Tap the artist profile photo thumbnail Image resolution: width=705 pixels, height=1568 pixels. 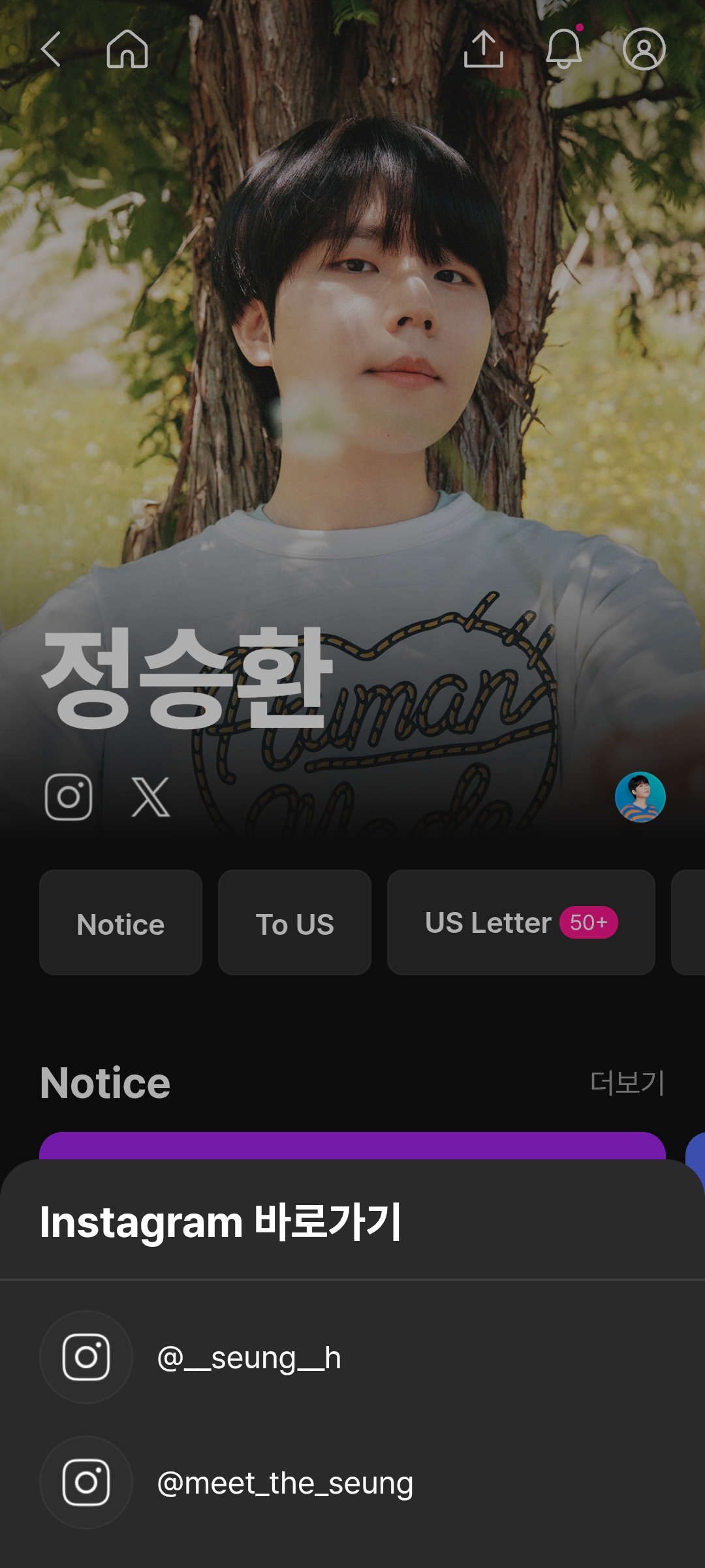point(642,798)
